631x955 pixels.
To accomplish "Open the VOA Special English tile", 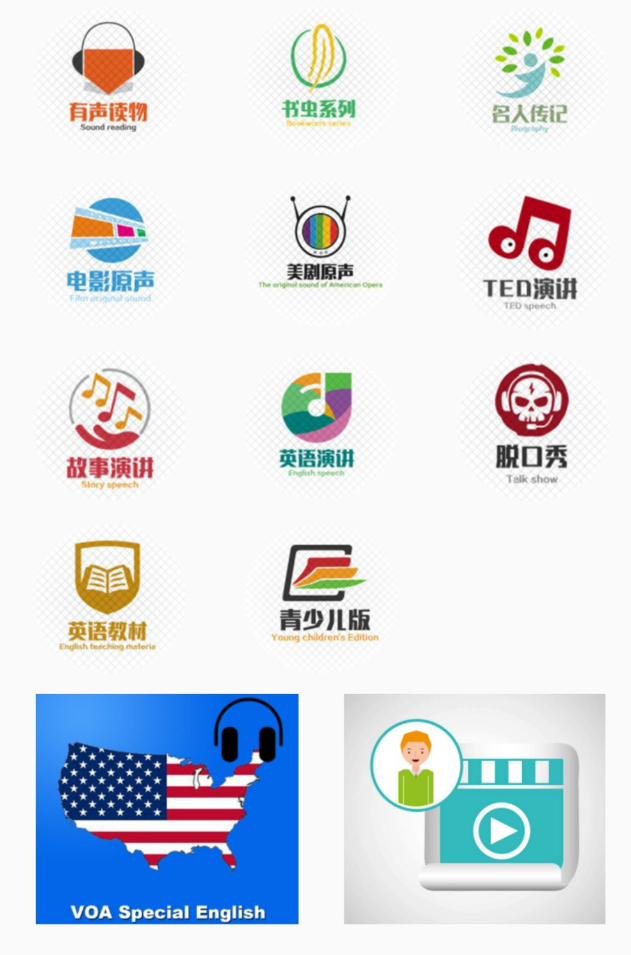I will pyautogui.click(x=167, y=809).
